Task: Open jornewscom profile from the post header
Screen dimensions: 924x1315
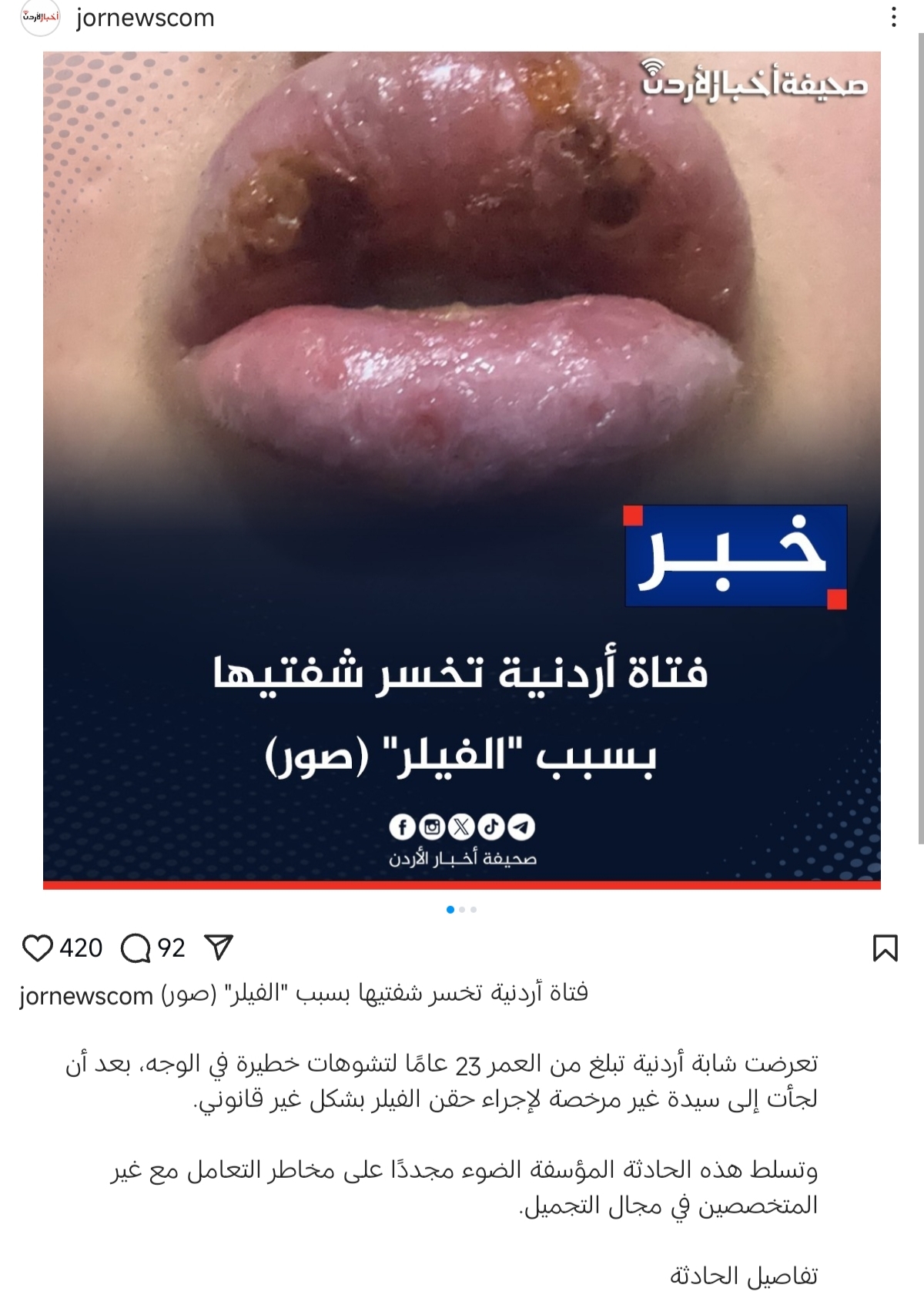Action: [145, 18]
